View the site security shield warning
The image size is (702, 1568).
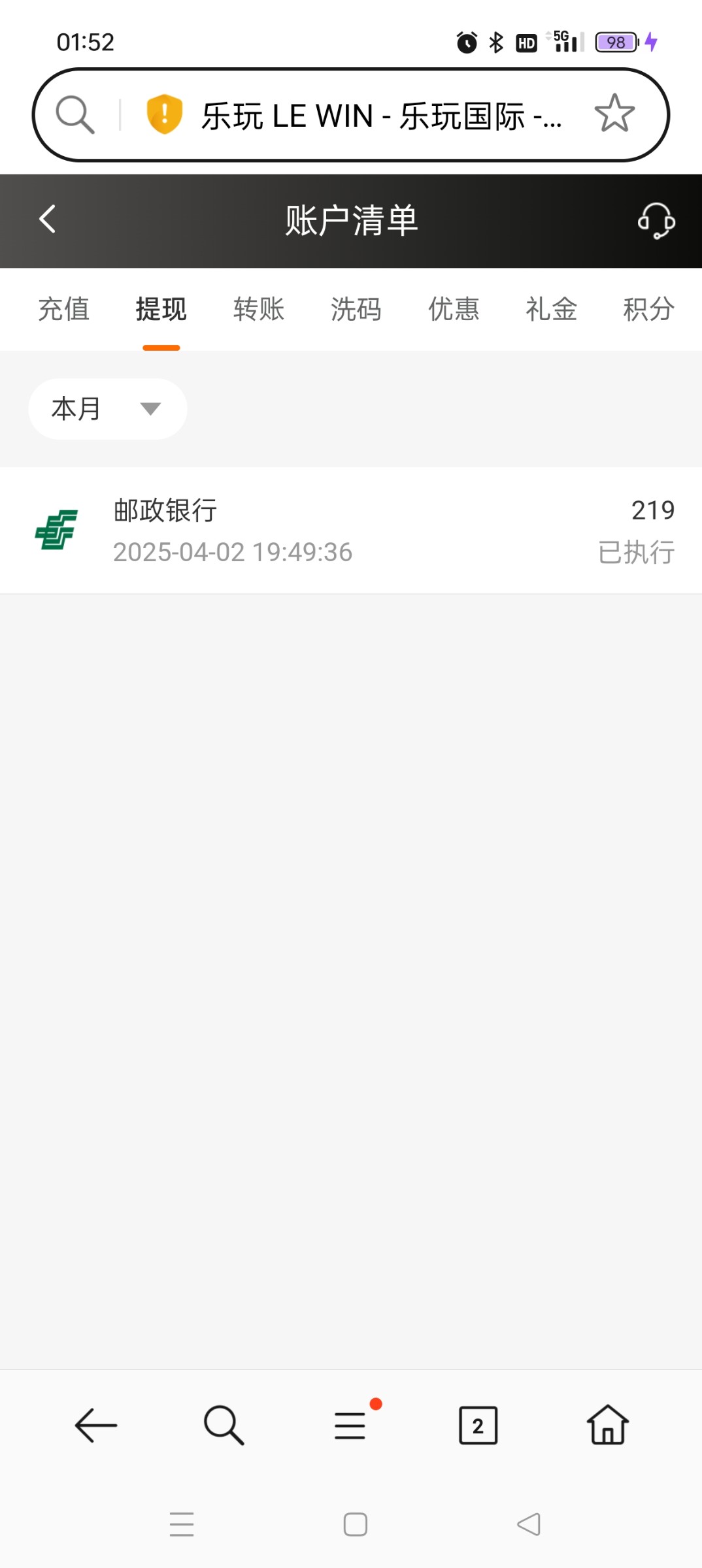pyautogui.click(x=164, y=114)
